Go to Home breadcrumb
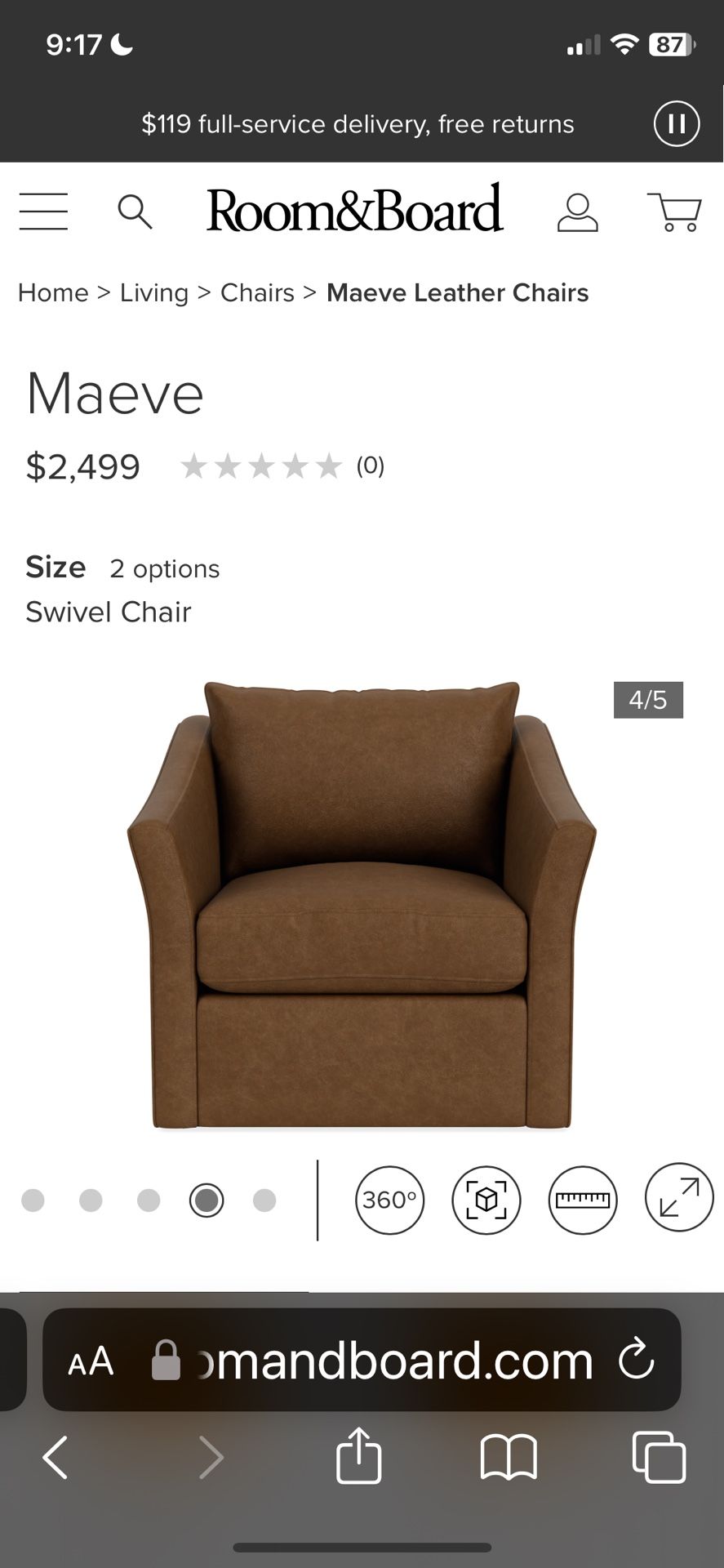 pos(53,292)
